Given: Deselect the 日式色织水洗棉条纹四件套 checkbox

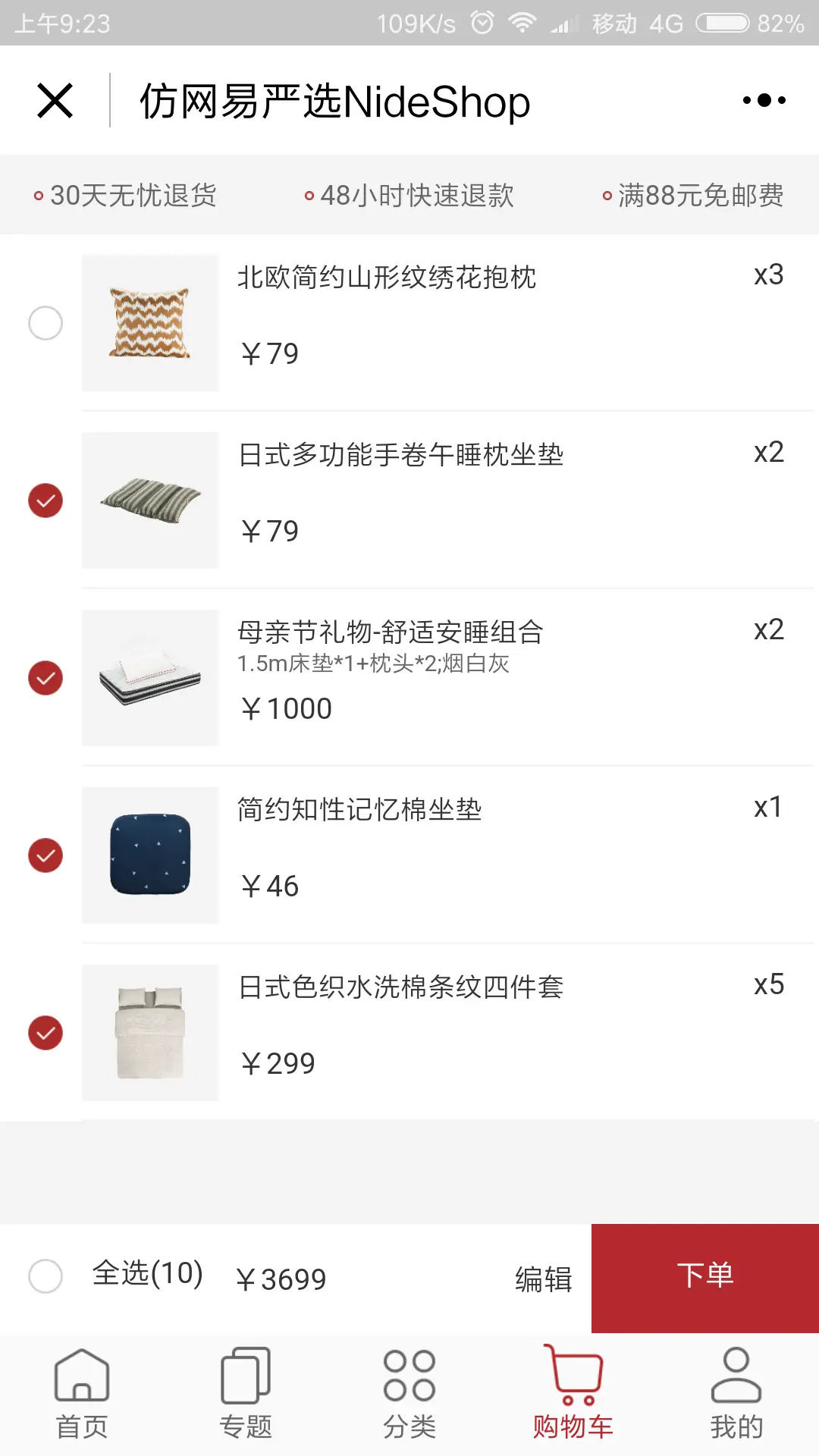Looking at the screenshot, I should click(x=45, y=1032).
